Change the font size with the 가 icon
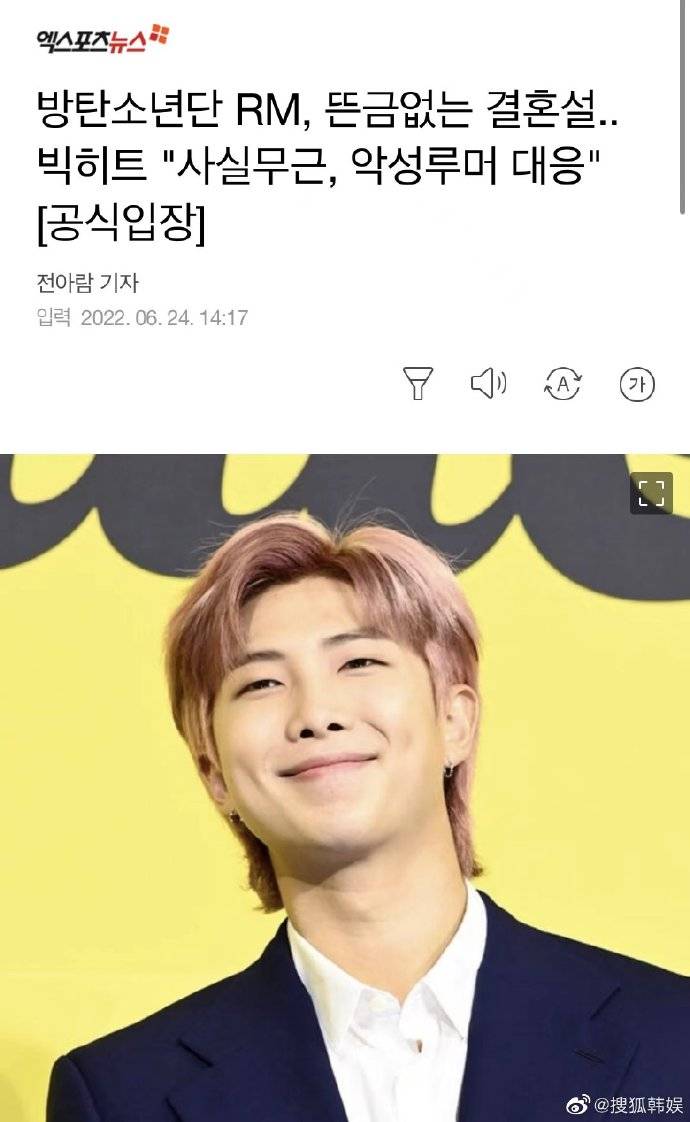This screenshot has height=1122, width=690. click(637, 383)
